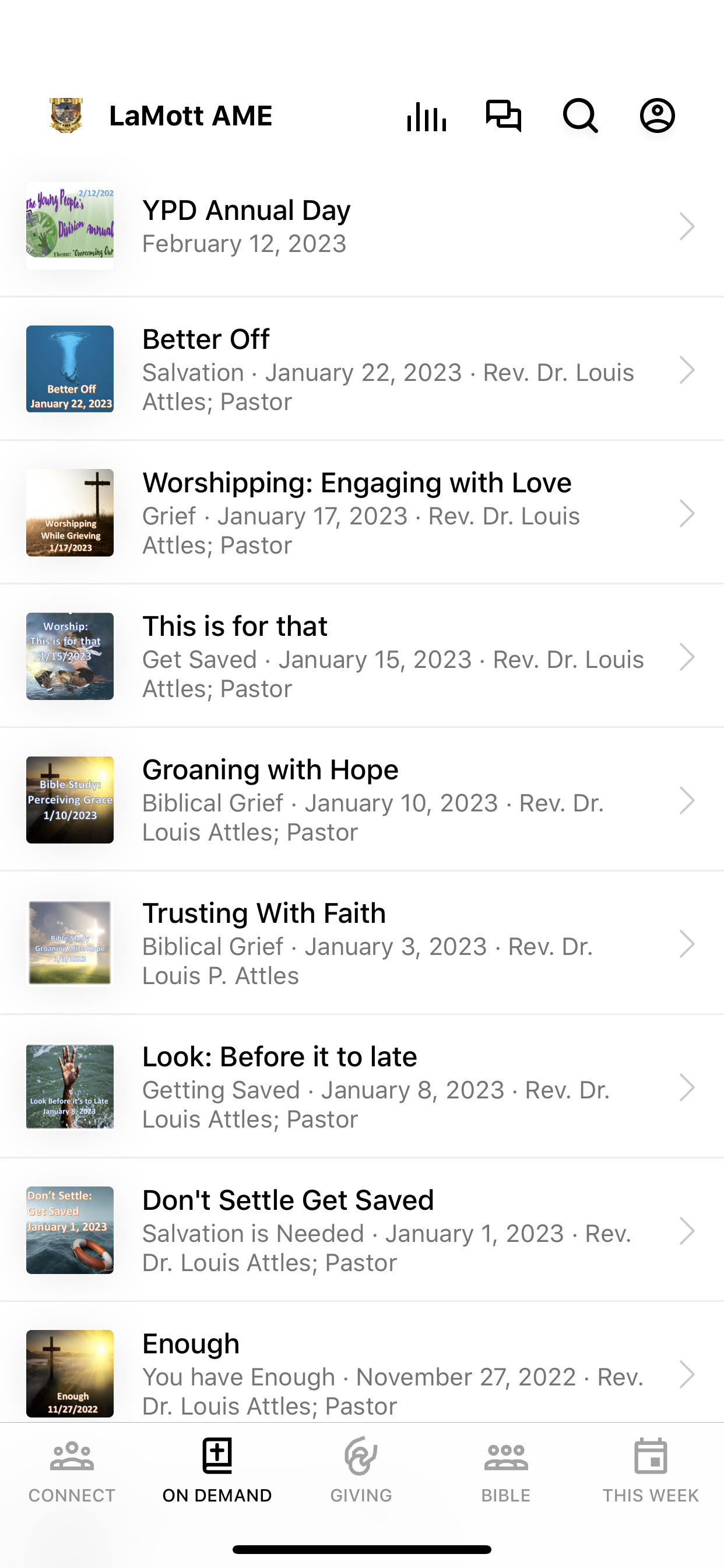This screenshot has width=724, height=1568.
Task: Open This is for that sermon
Action: tap(362, 657)
